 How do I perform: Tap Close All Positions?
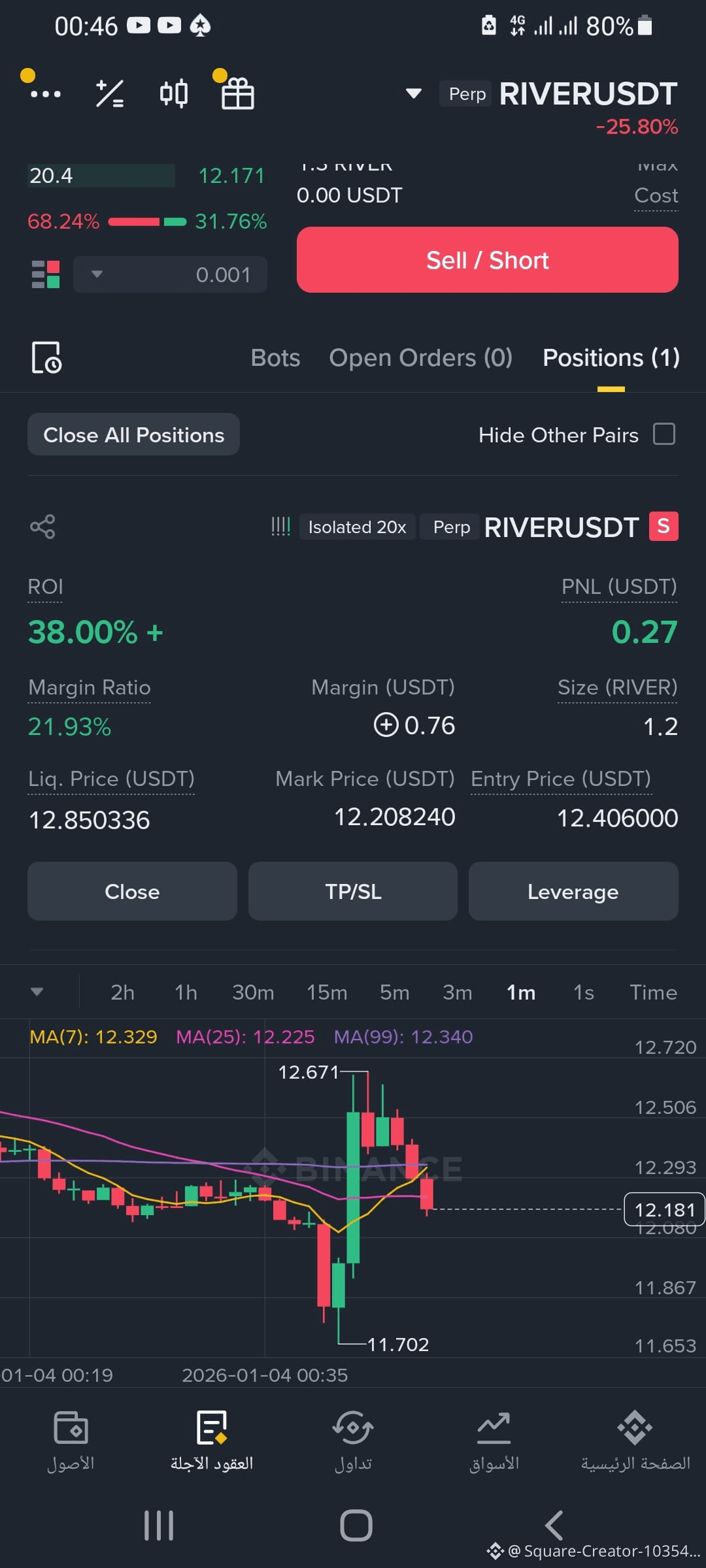(x=133, y=434)
